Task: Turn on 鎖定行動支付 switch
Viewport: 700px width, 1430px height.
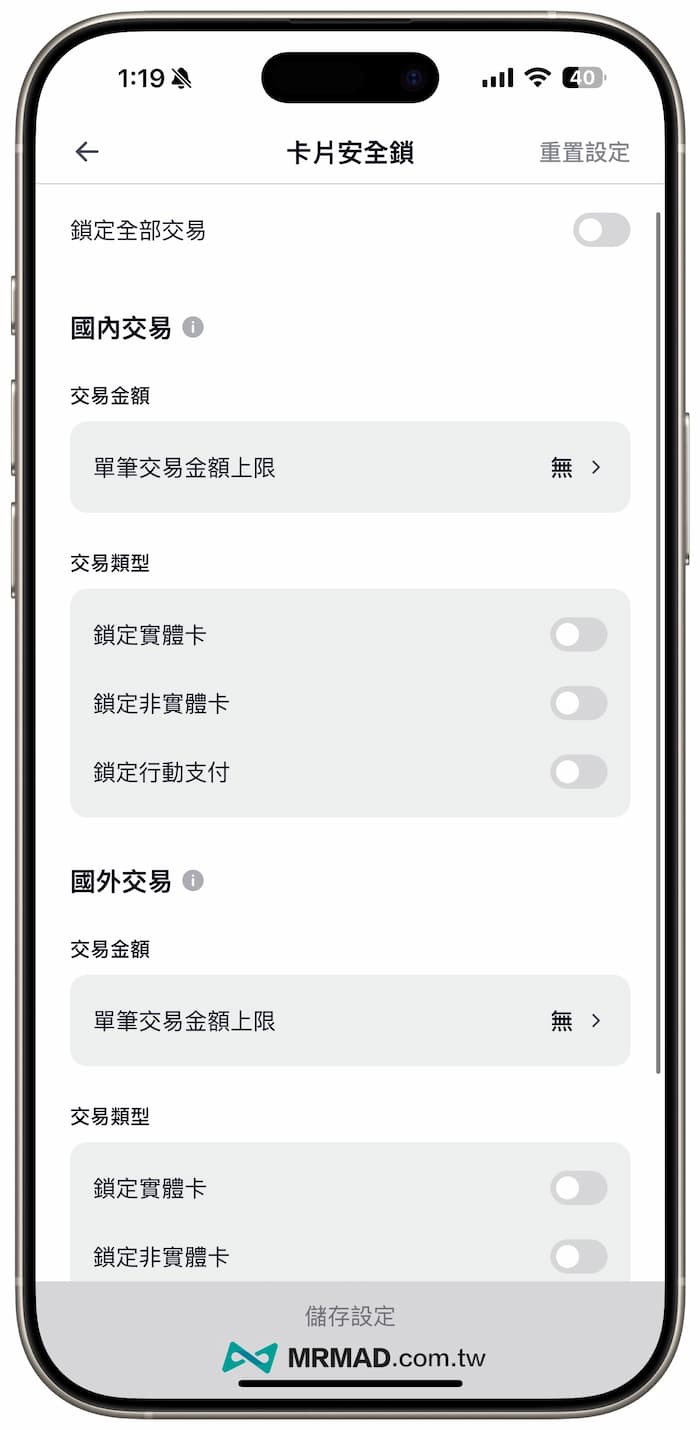Action: pyautogui.click(x=578, y=772)
